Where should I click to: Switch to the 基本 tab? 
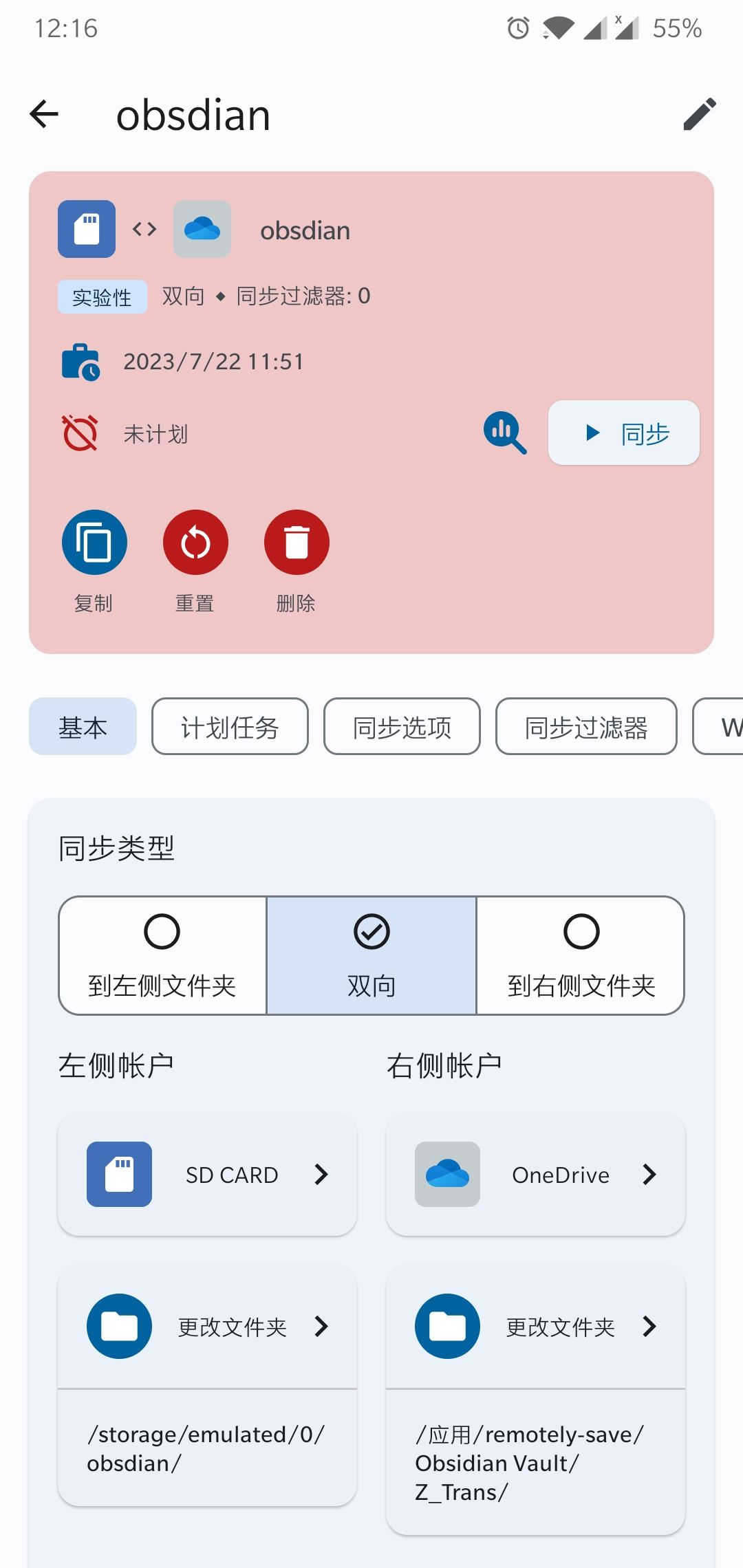coord(83,727)
